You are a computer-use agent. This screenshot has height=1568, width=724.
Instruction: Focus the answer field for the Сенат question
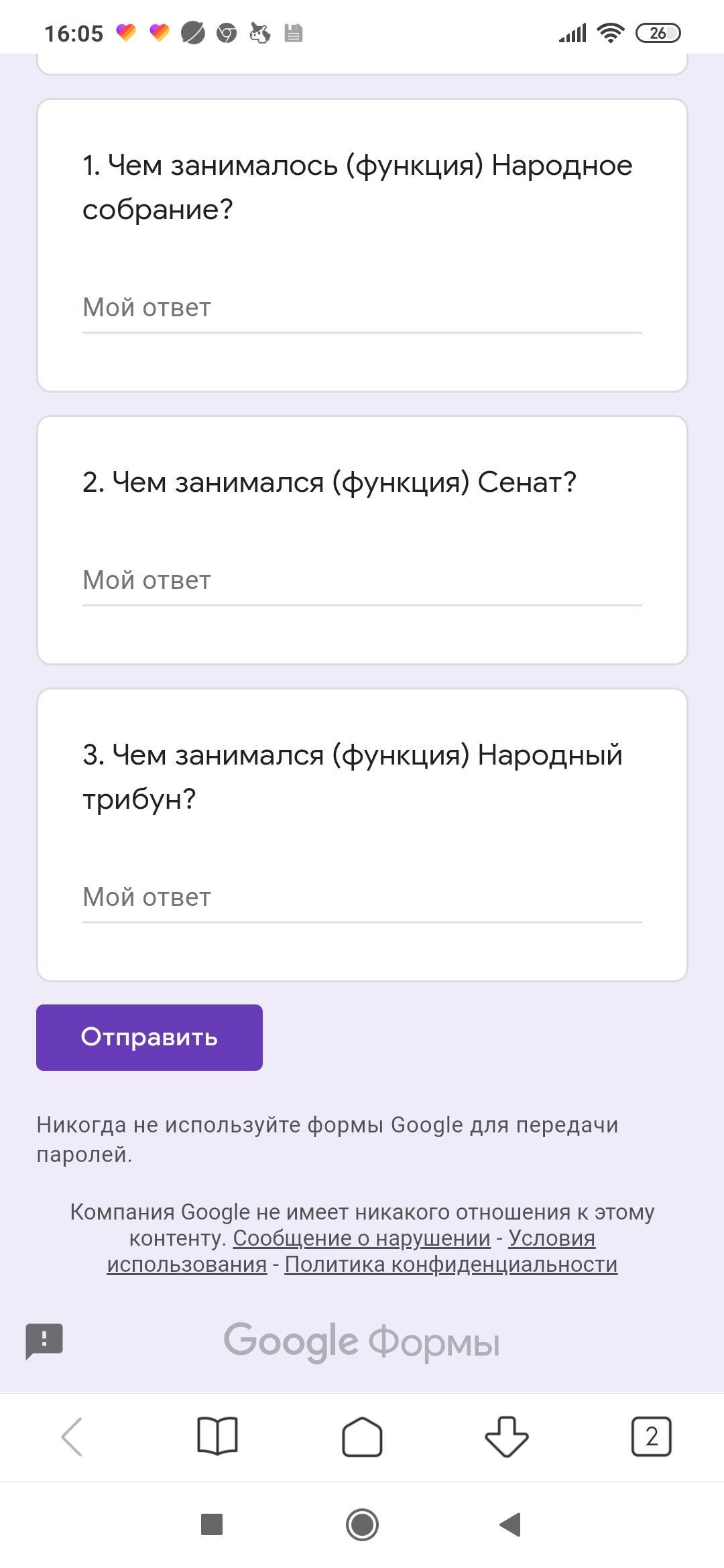(362, 581)
